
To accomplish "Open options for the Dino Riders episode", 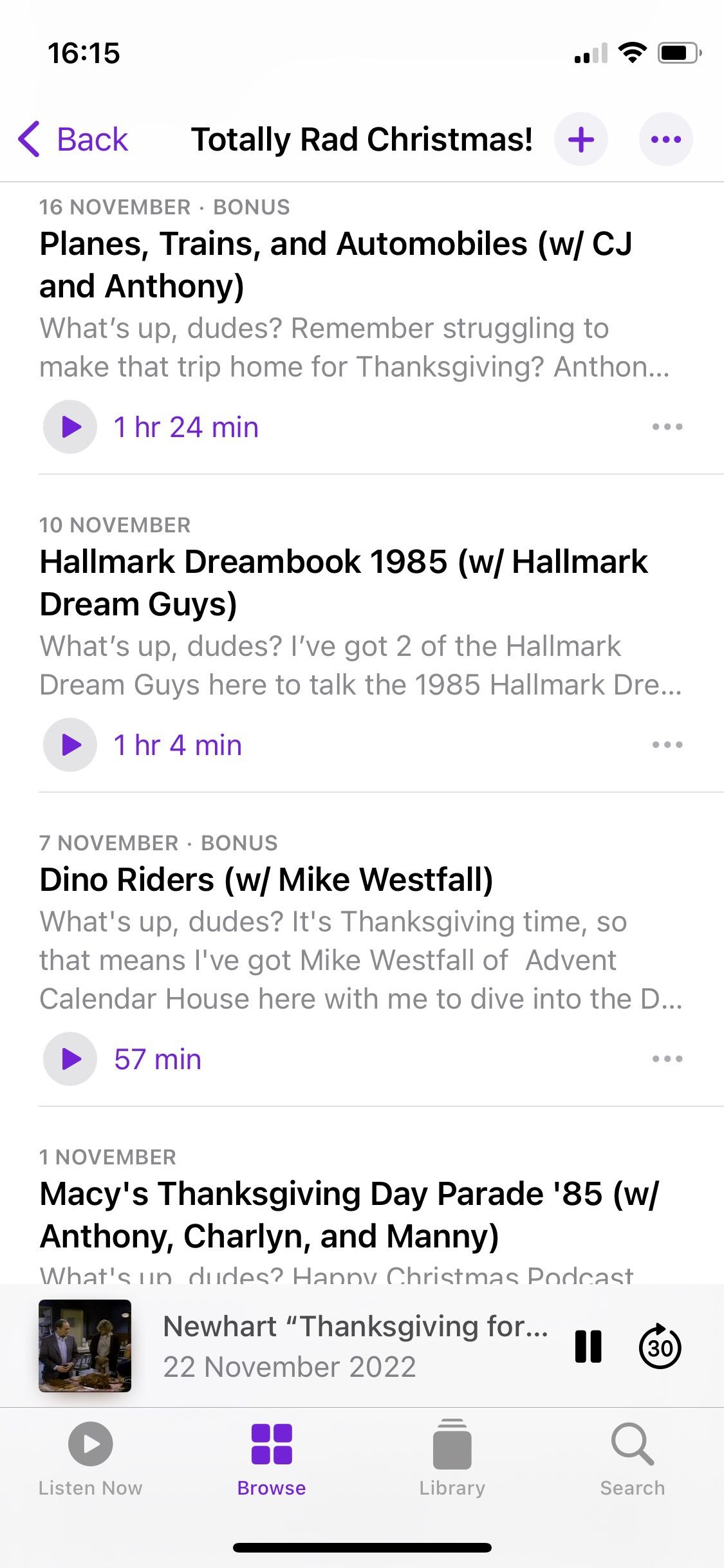I will click(667, 1059).
